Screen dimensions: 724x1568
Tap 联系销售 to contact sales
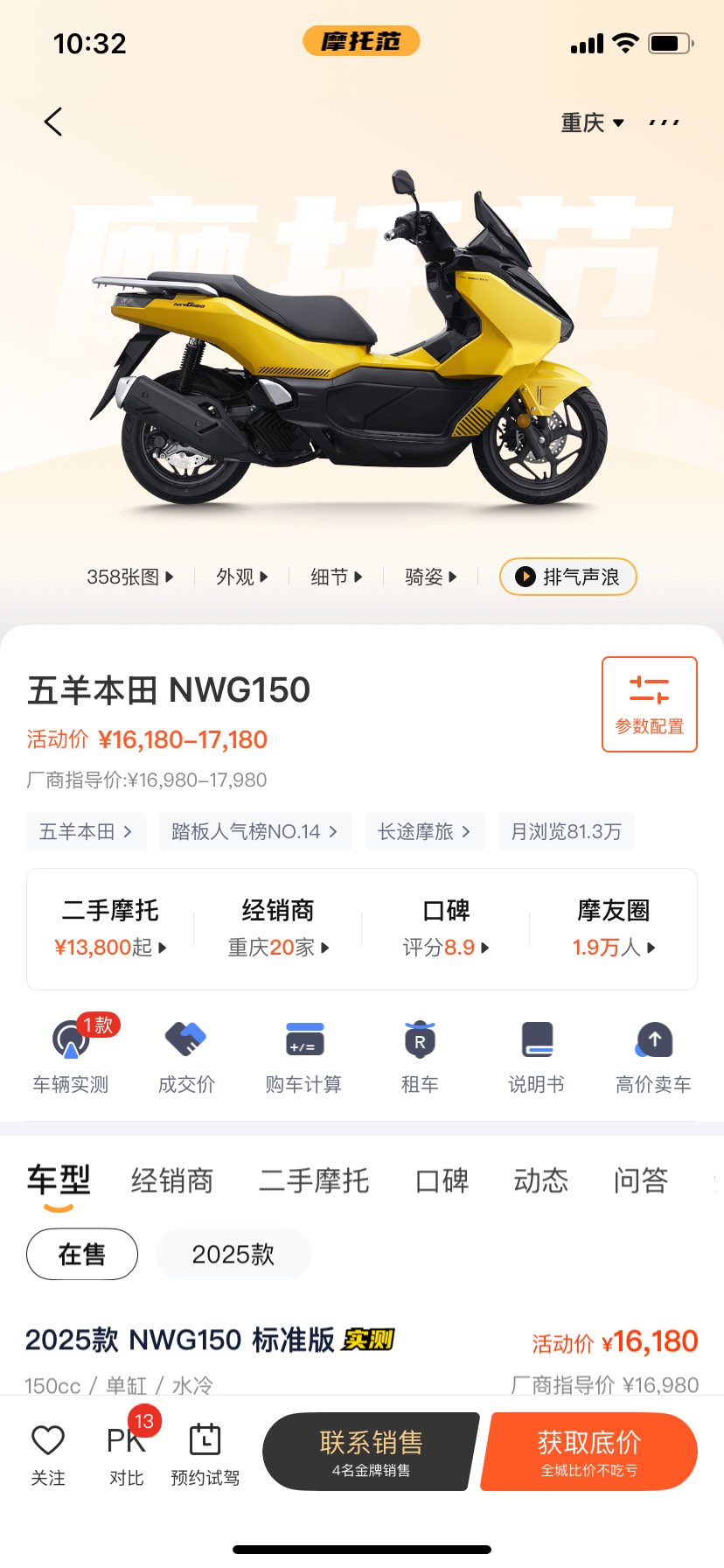point(371,1451)
